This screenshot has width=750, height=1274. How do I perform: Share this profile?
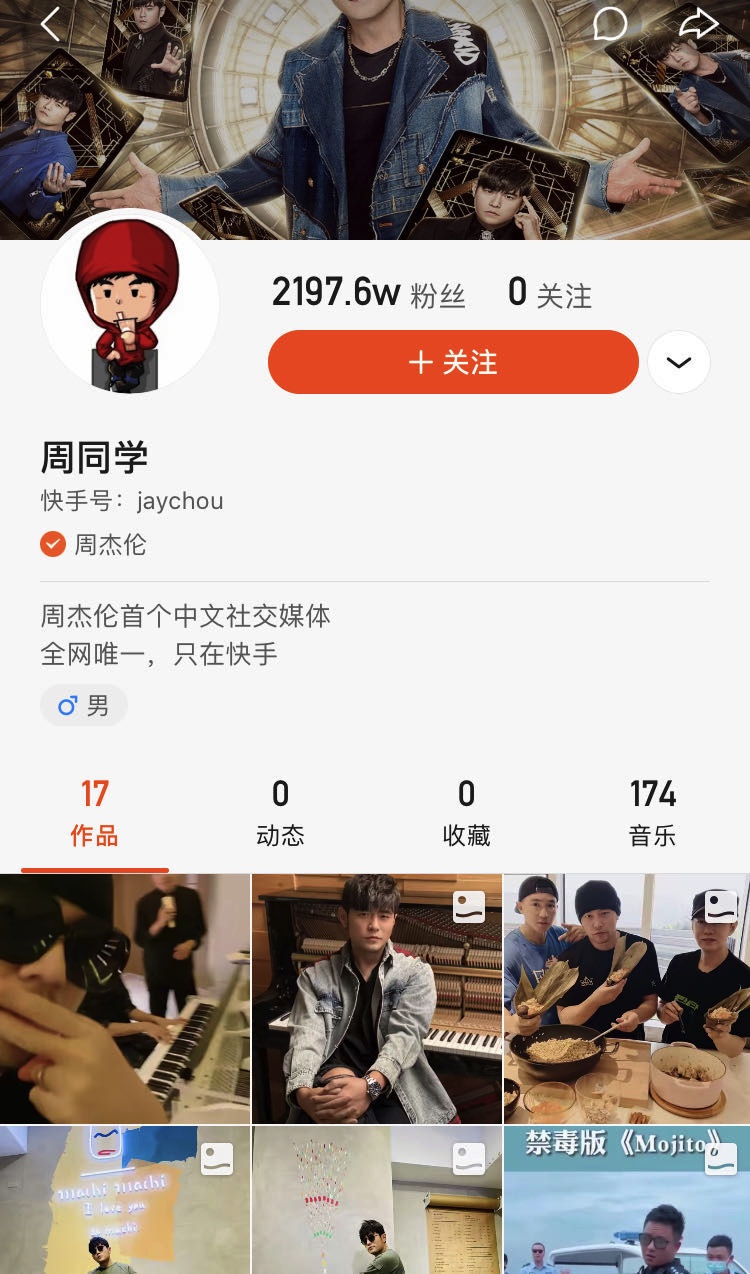(x=698, y=23)
